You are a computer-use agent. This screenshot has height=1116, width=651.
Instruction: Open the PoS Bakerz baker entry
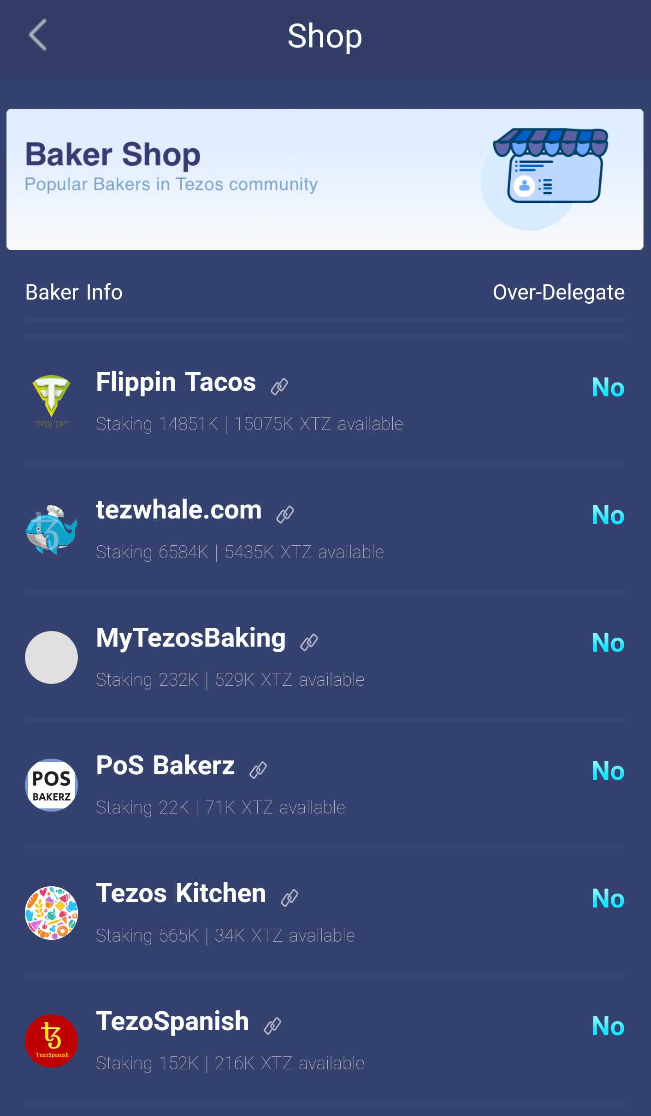[325, 784]
